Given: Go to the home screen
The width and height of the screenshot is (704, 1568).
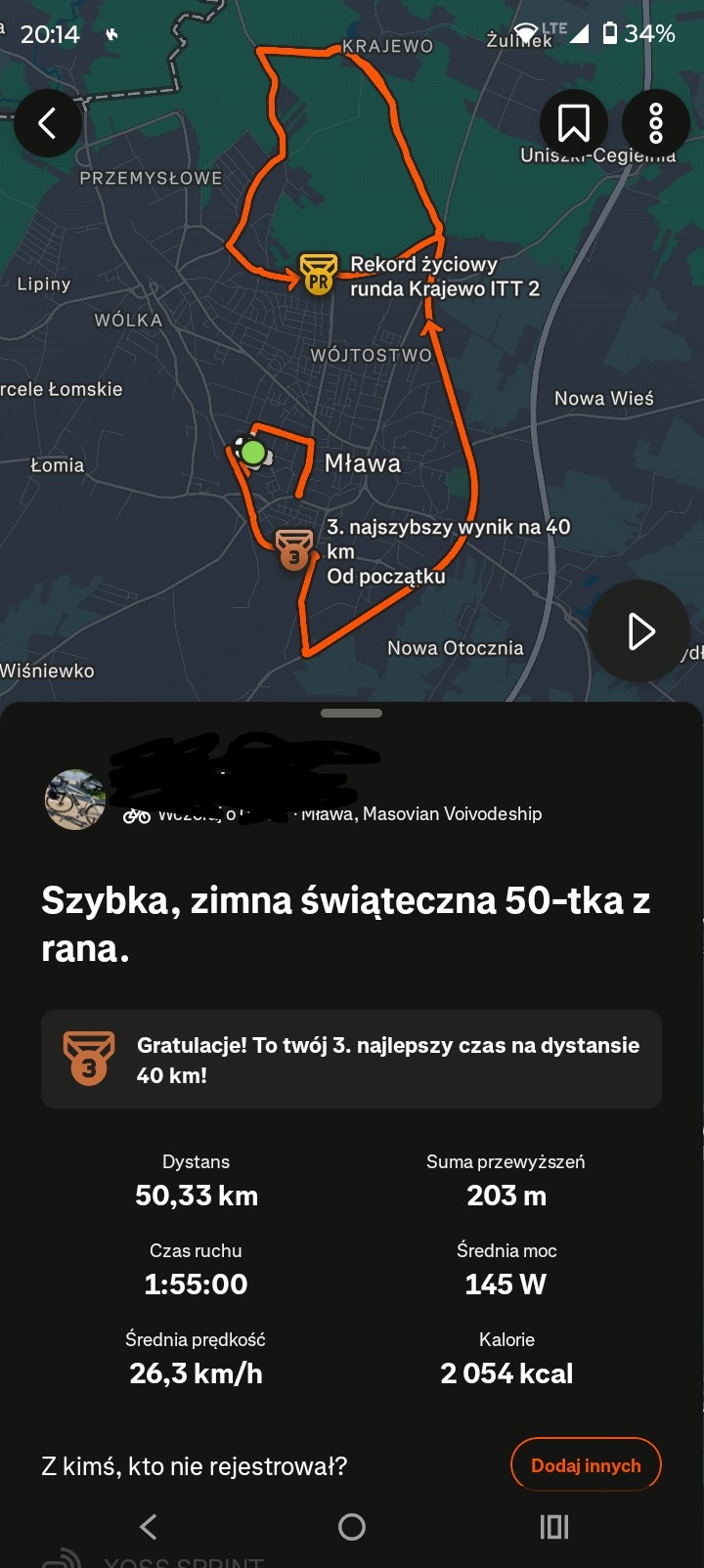Looking at the screenshot, I should click(x=351, y=1527).
